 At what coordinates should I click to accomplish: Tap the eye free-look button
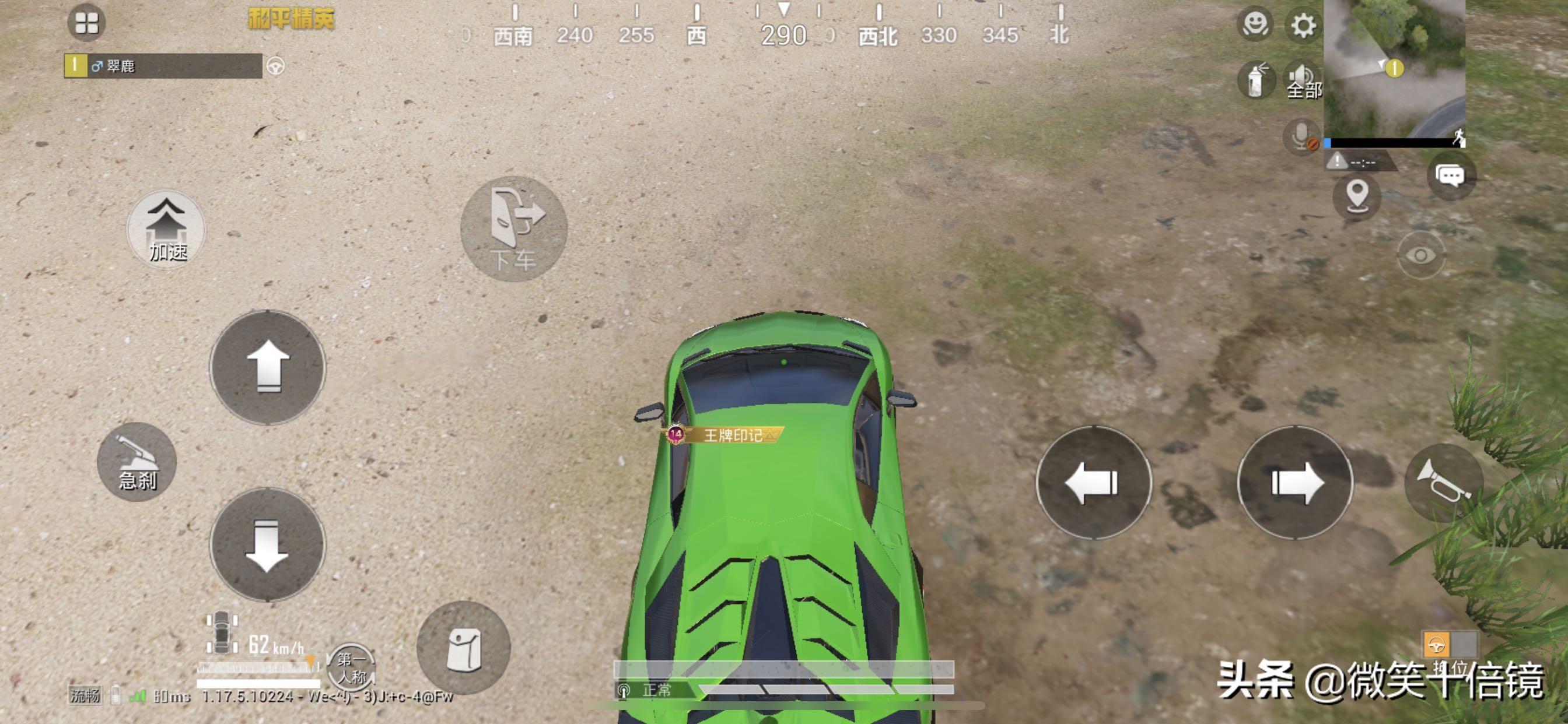(x=1420, y=255)
